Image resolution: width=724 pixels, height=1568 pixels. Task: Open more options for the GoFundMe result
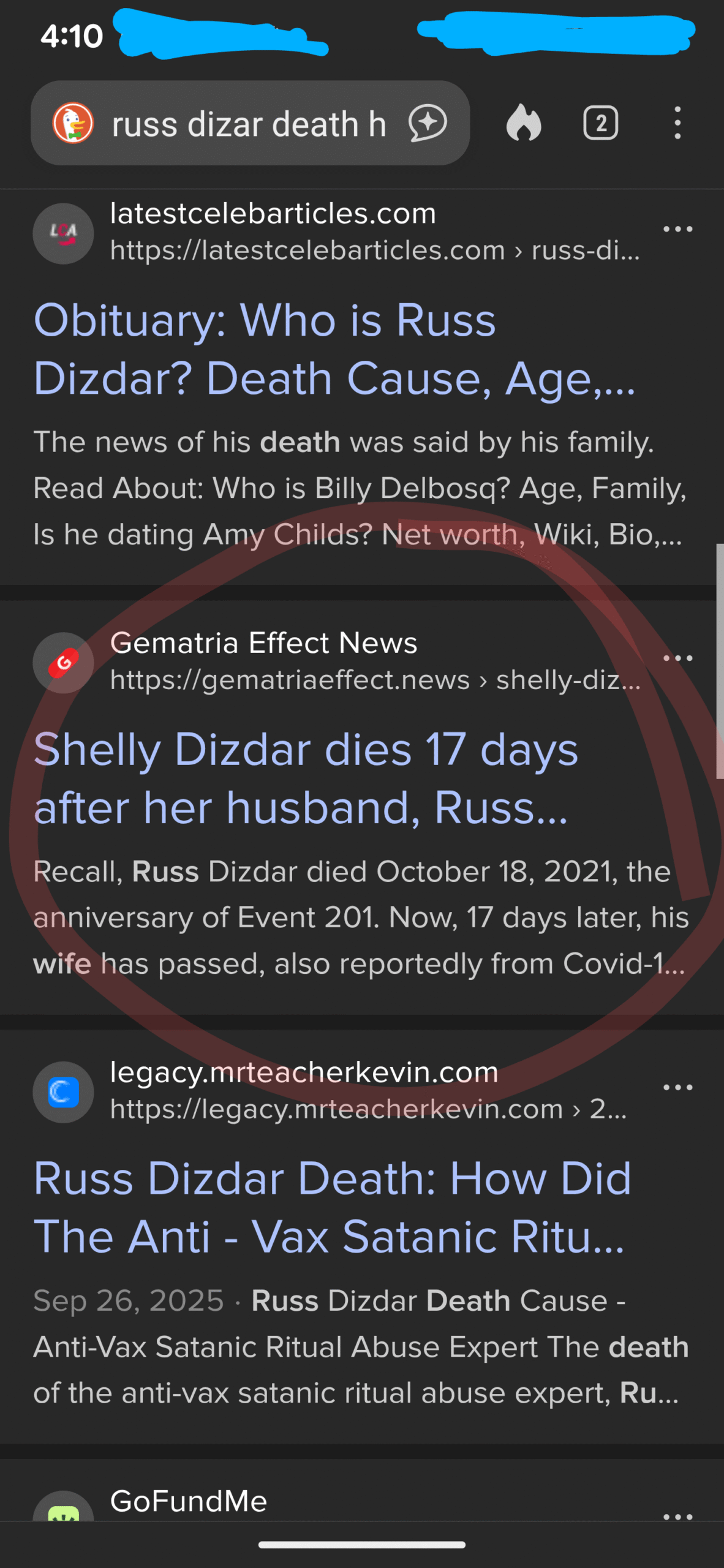[677, 1517]
